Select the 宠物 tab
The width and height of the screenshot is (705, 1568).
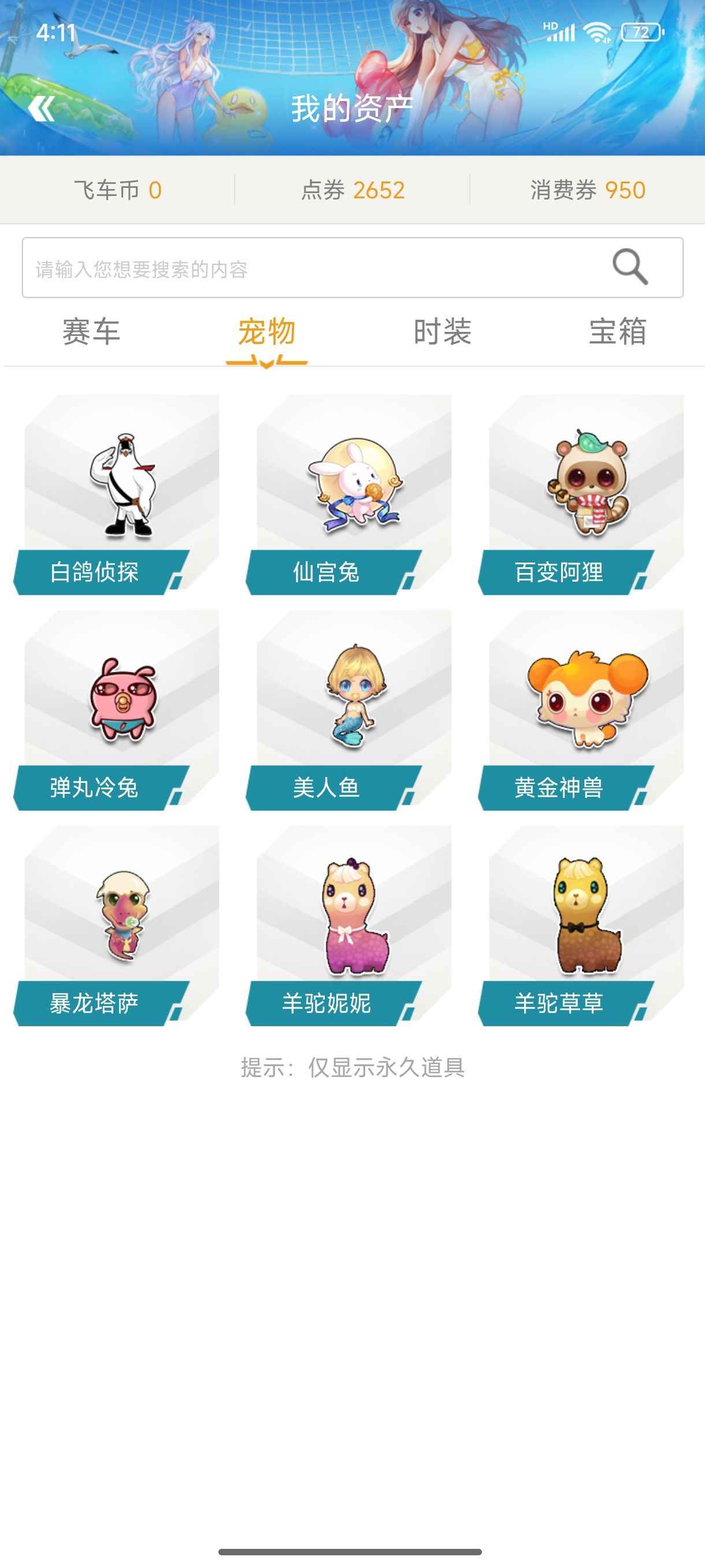[x=266, y=332]
